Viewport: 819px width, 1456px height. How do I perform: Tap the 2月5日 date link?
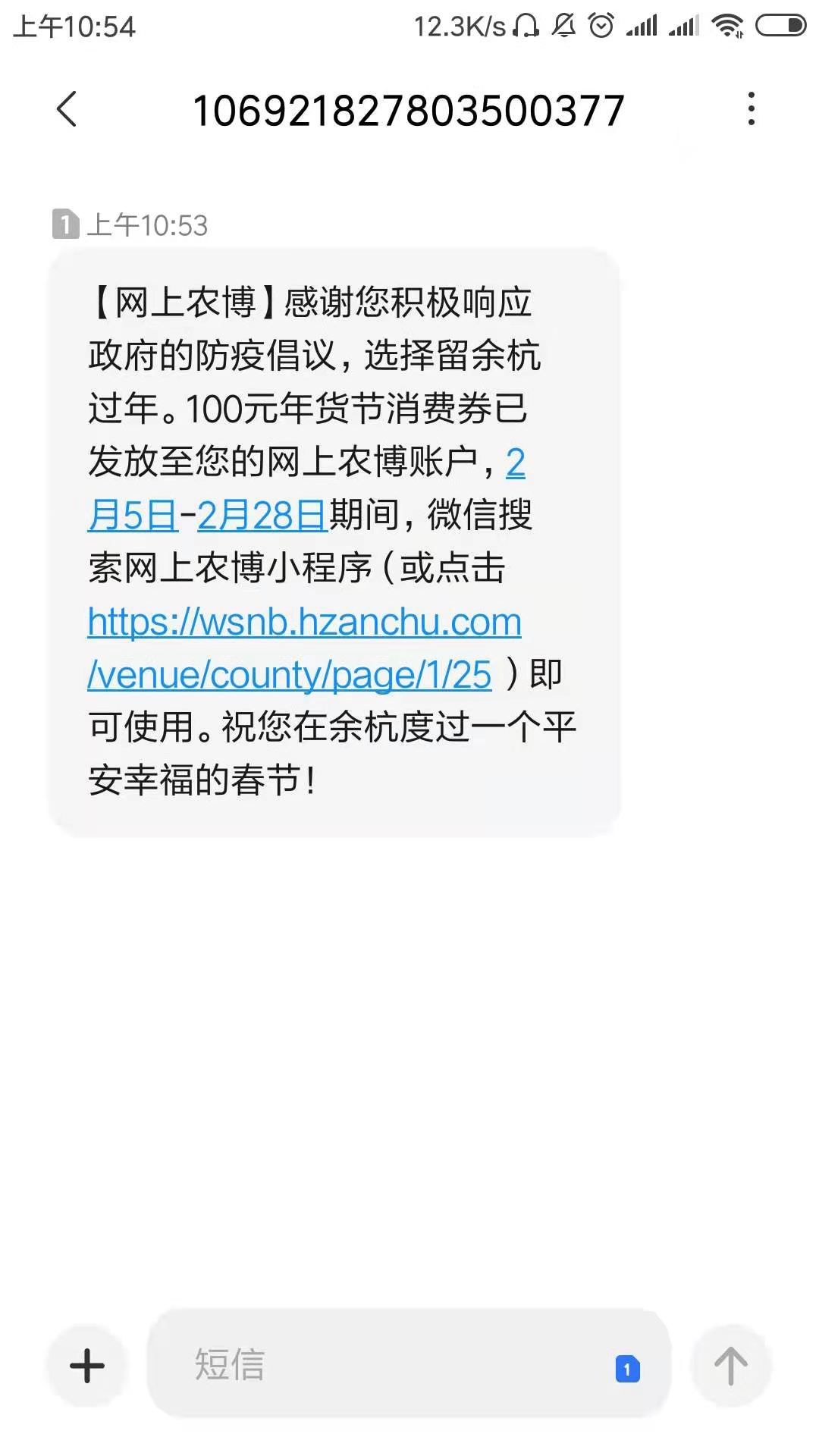(x=133, y=516)
